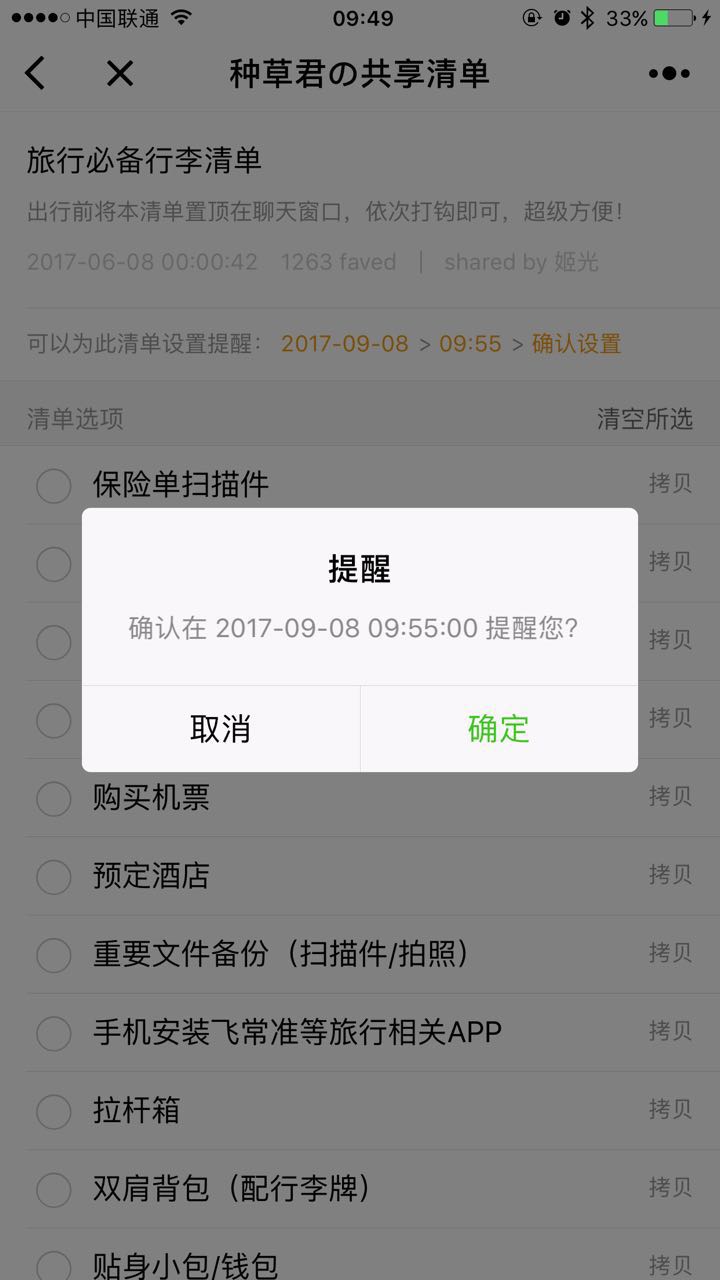Copy 拉杆箱 using its 拷贝 button
The height and width of the screenshot is (1280, 720).
click(x=670, y=1108)
